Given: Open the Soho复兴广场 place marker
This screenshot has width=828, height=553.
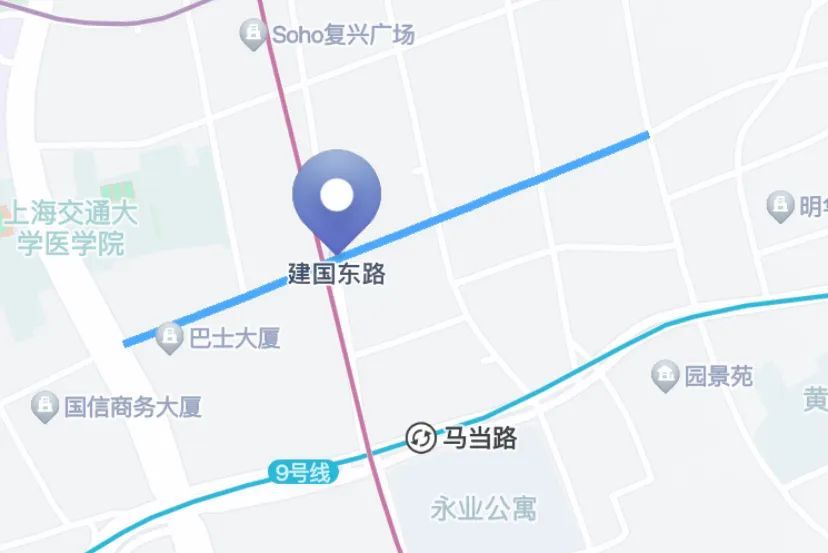Looking at the screenshot, I should tap(253, 36).
